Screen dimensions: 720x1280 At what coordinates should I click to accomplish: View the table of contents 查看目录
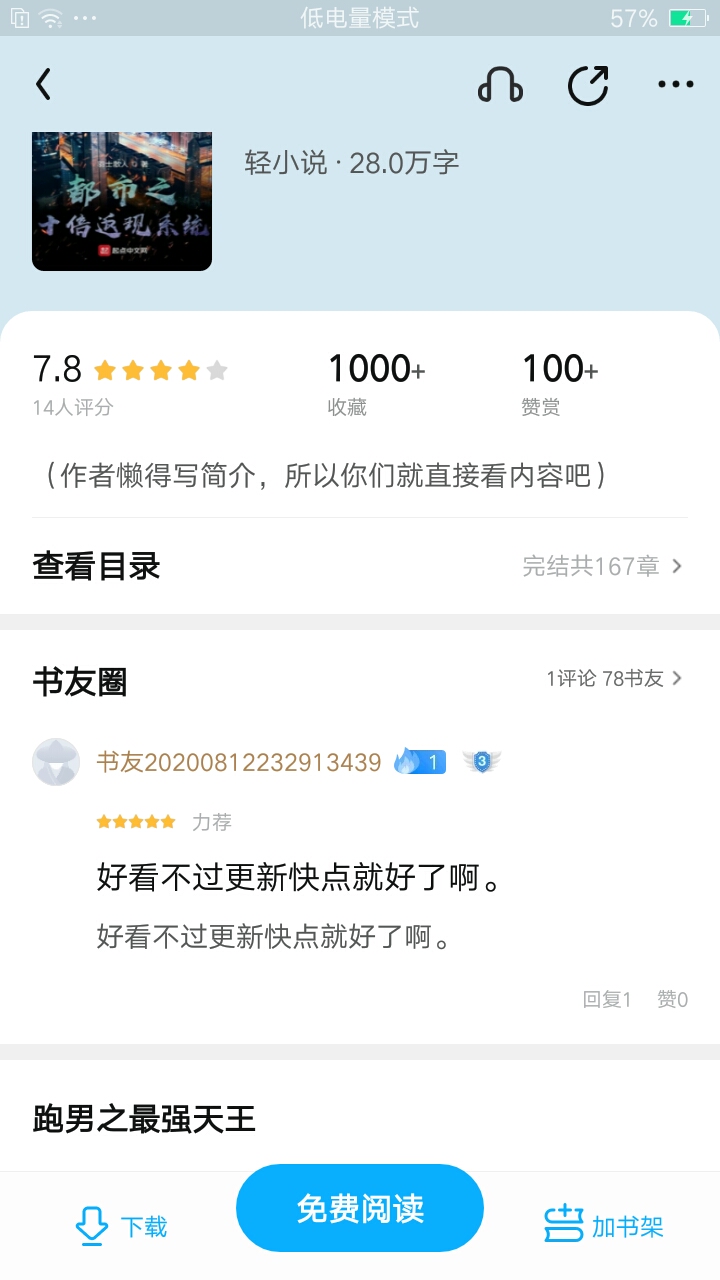[360, 566]
